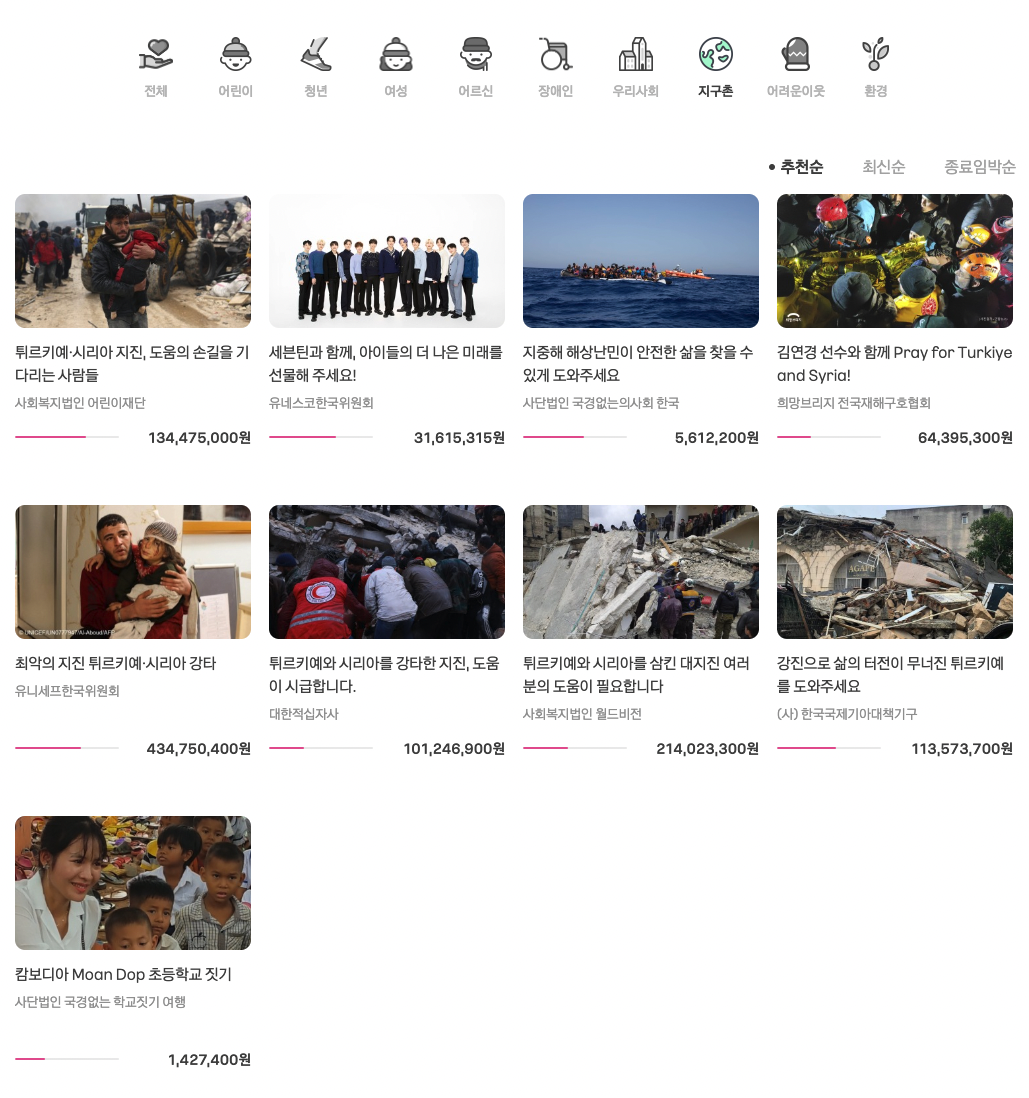Screen dimensions: 1029x1098
Task: Choose the 여성 category
Action: [x=396, y=67]
